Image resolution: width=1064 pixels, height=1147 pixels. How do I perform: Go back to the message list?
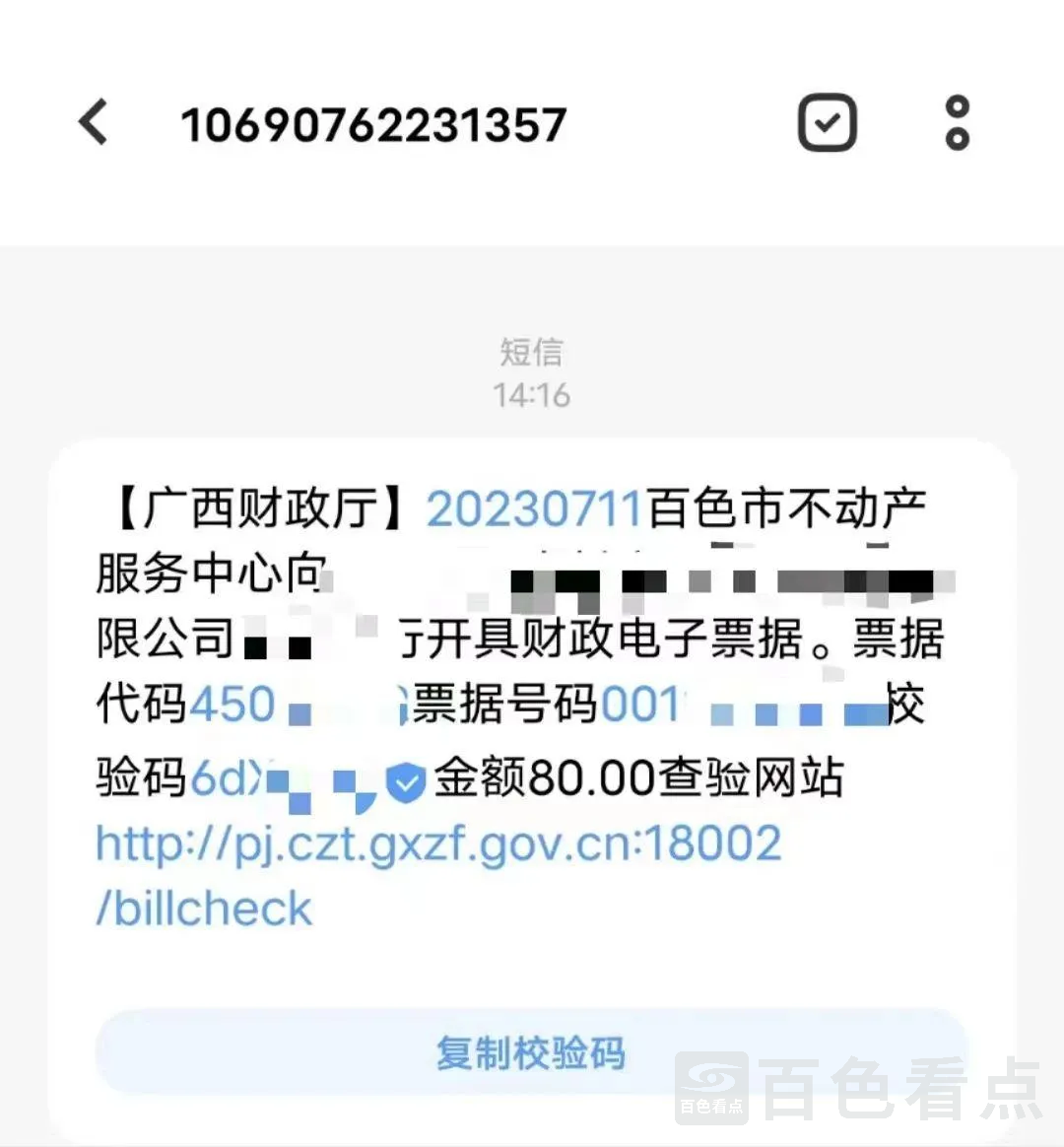(94, 123)
